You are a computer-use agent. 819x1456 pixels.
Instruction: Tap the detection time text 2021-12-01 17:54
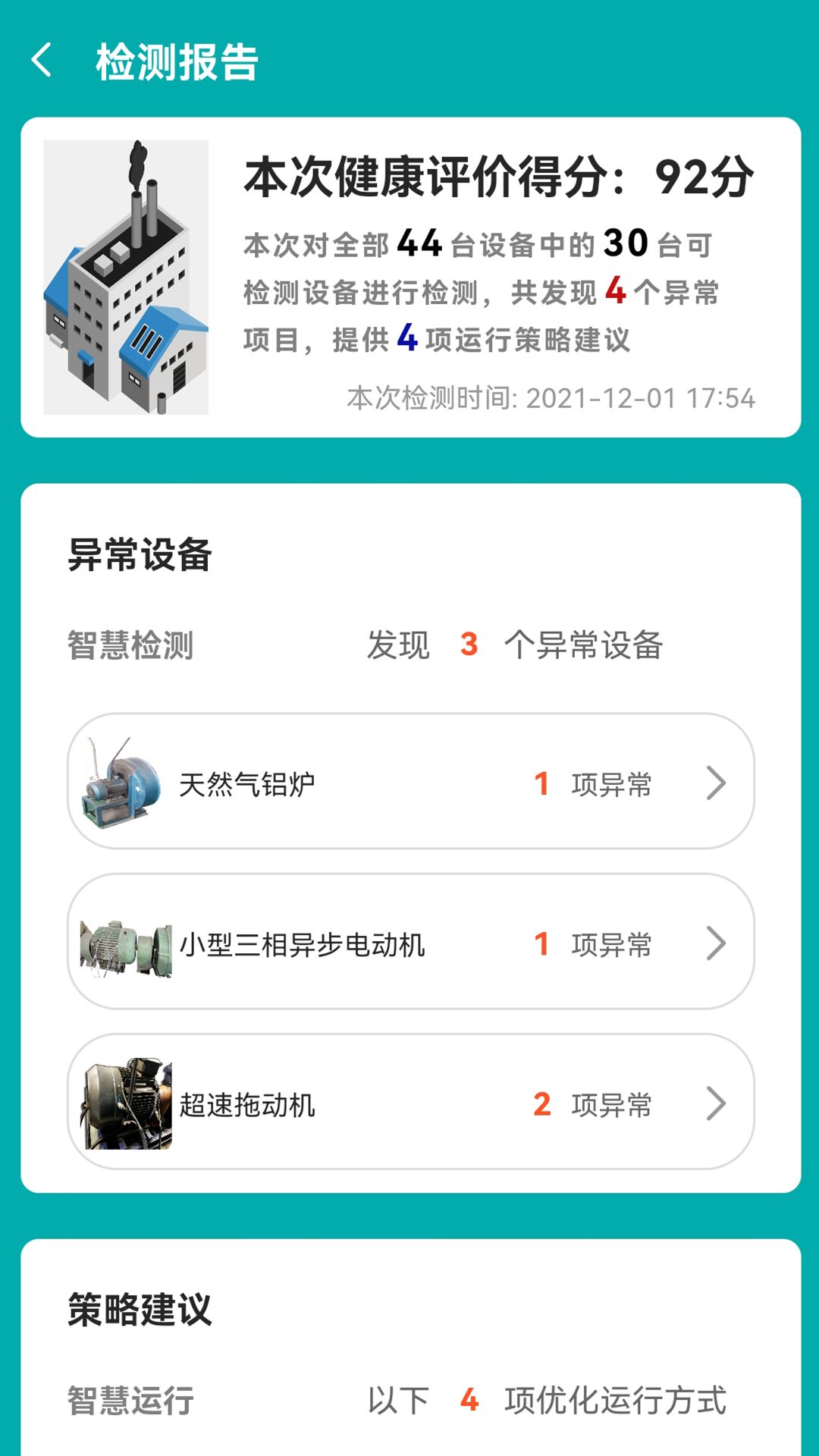551,397
